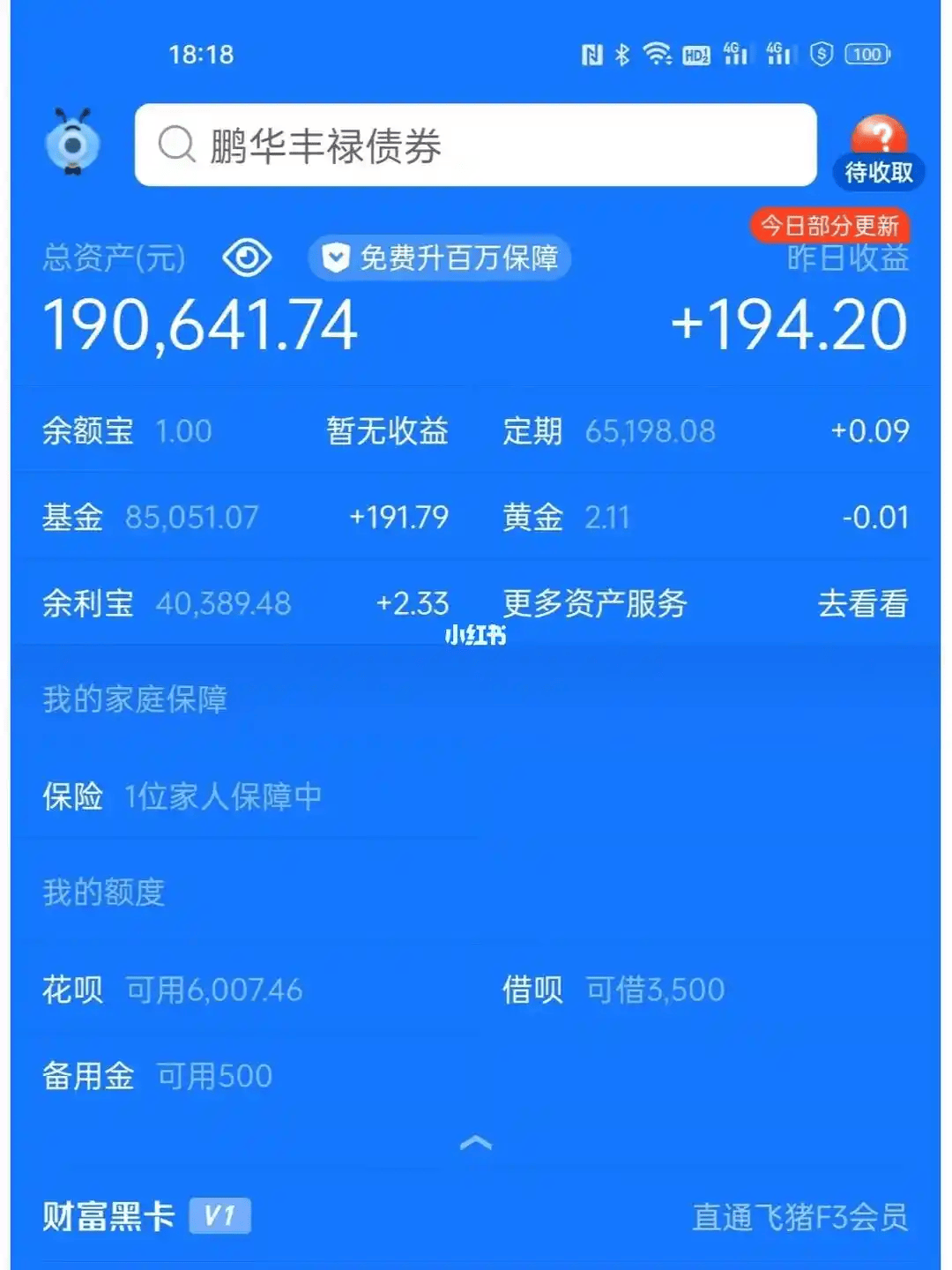Open 黄金 holdings

point(705,517)
